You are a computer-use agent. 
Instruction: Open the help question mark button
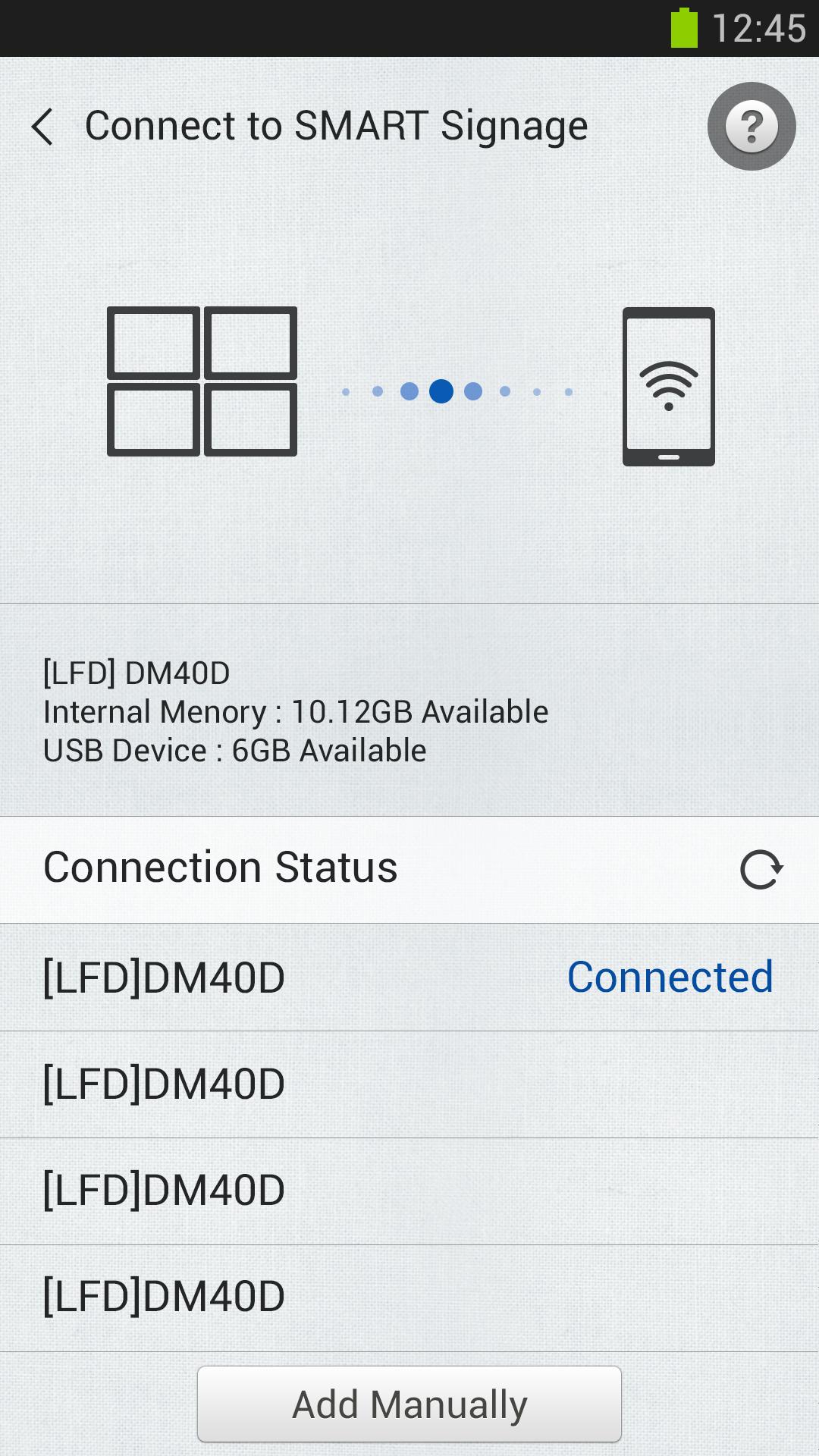(x=751, y=127)
